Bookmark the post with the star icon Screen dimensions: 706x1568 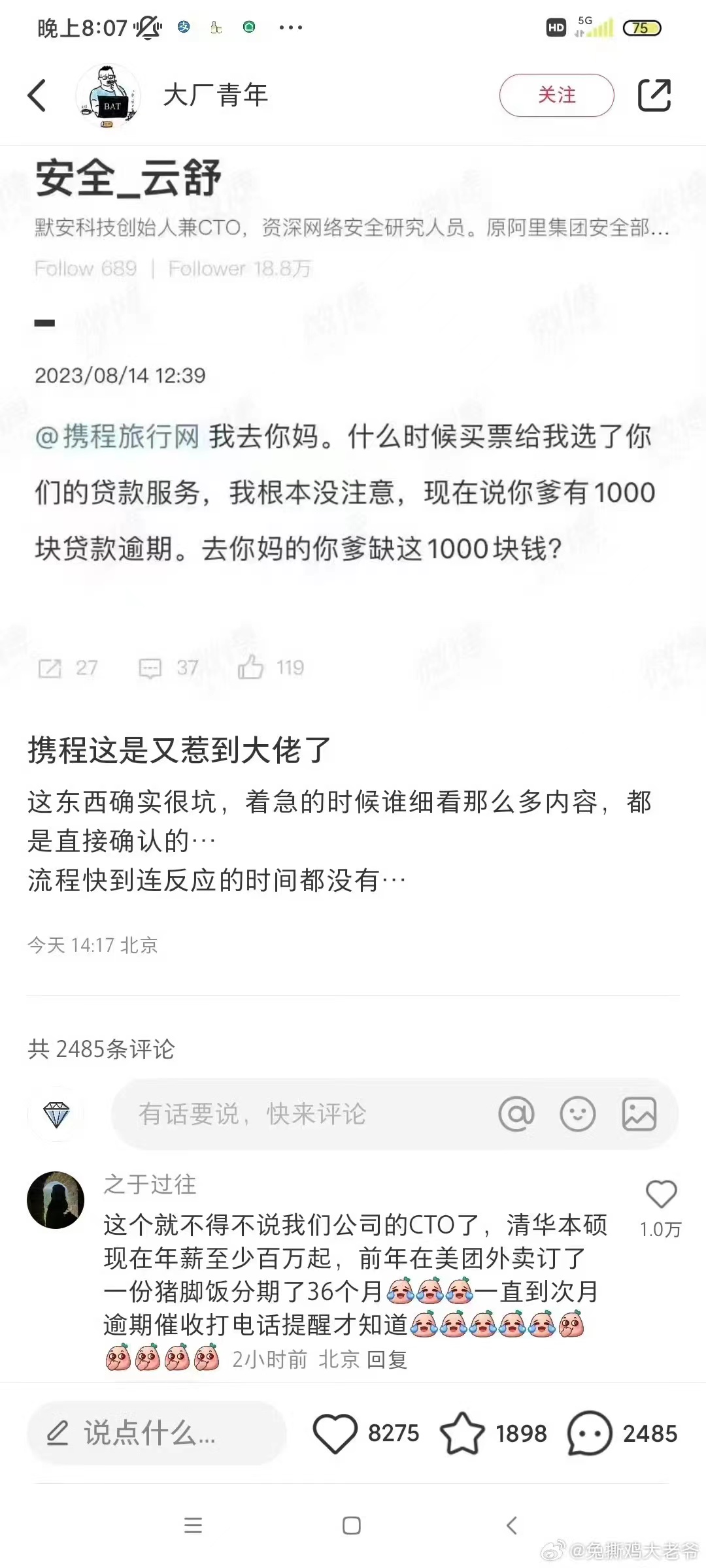(462, 1433)
